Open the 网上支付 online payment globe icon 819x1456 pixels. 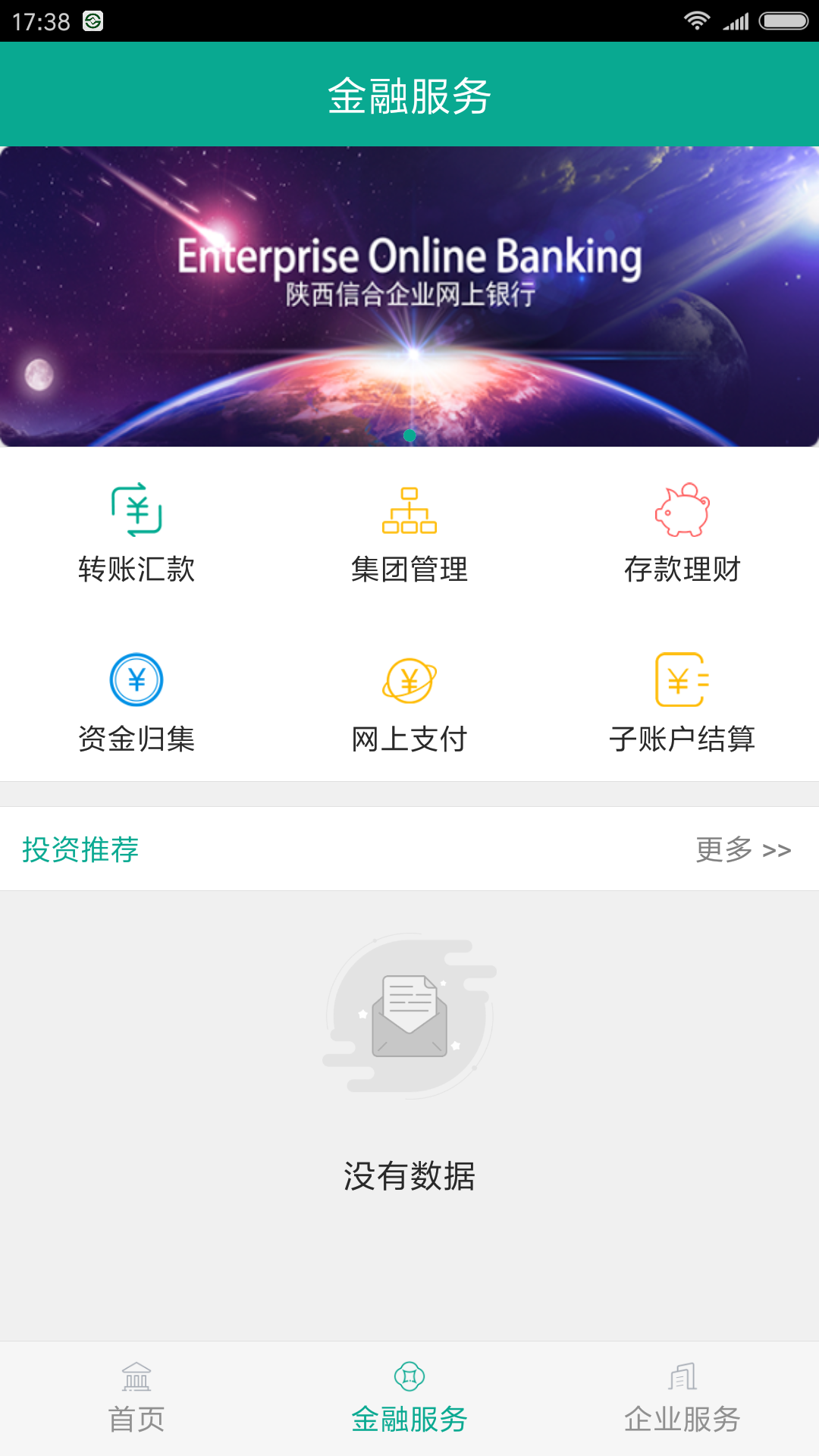pyautogui.click(x=409, y=680)
